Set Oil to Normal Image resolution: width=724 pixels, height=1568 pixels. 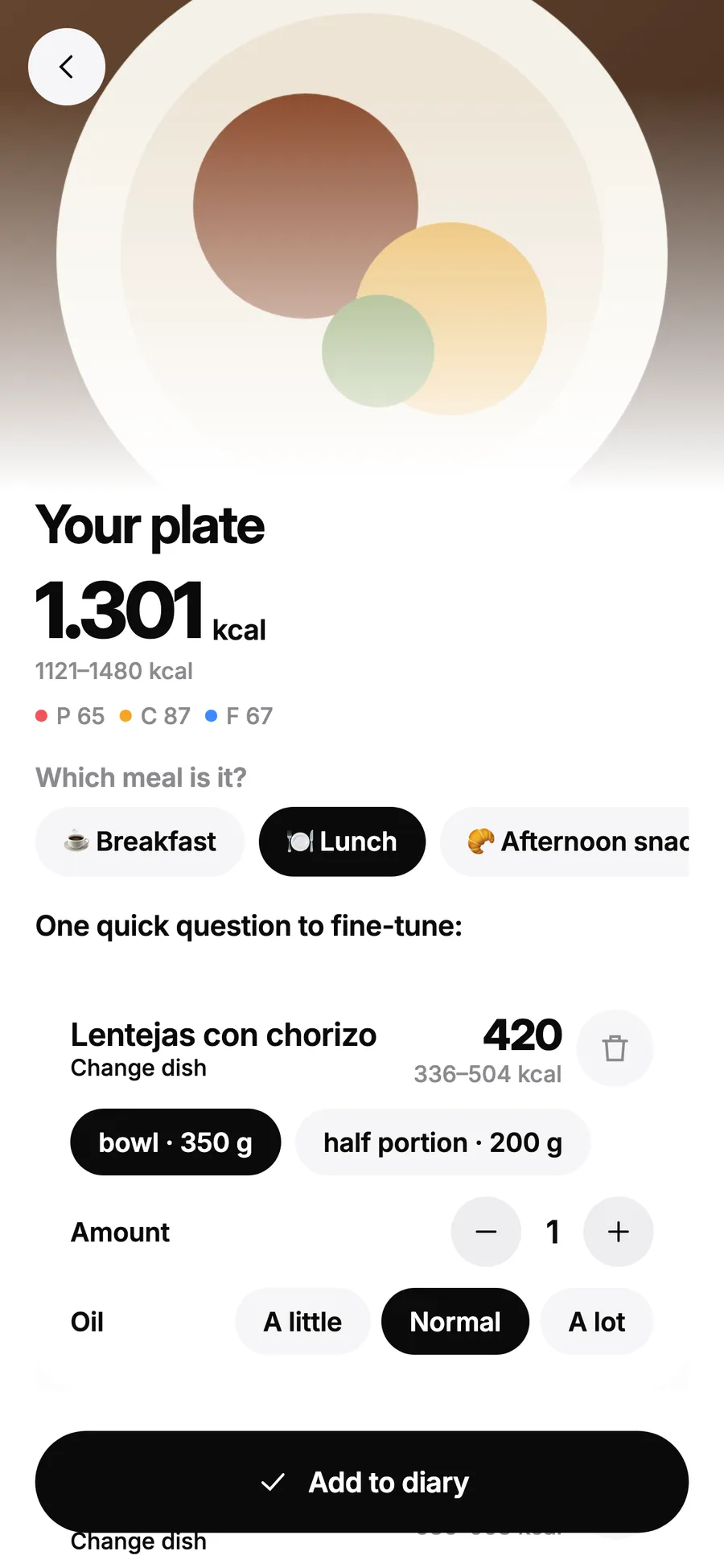coord(455,1322)
